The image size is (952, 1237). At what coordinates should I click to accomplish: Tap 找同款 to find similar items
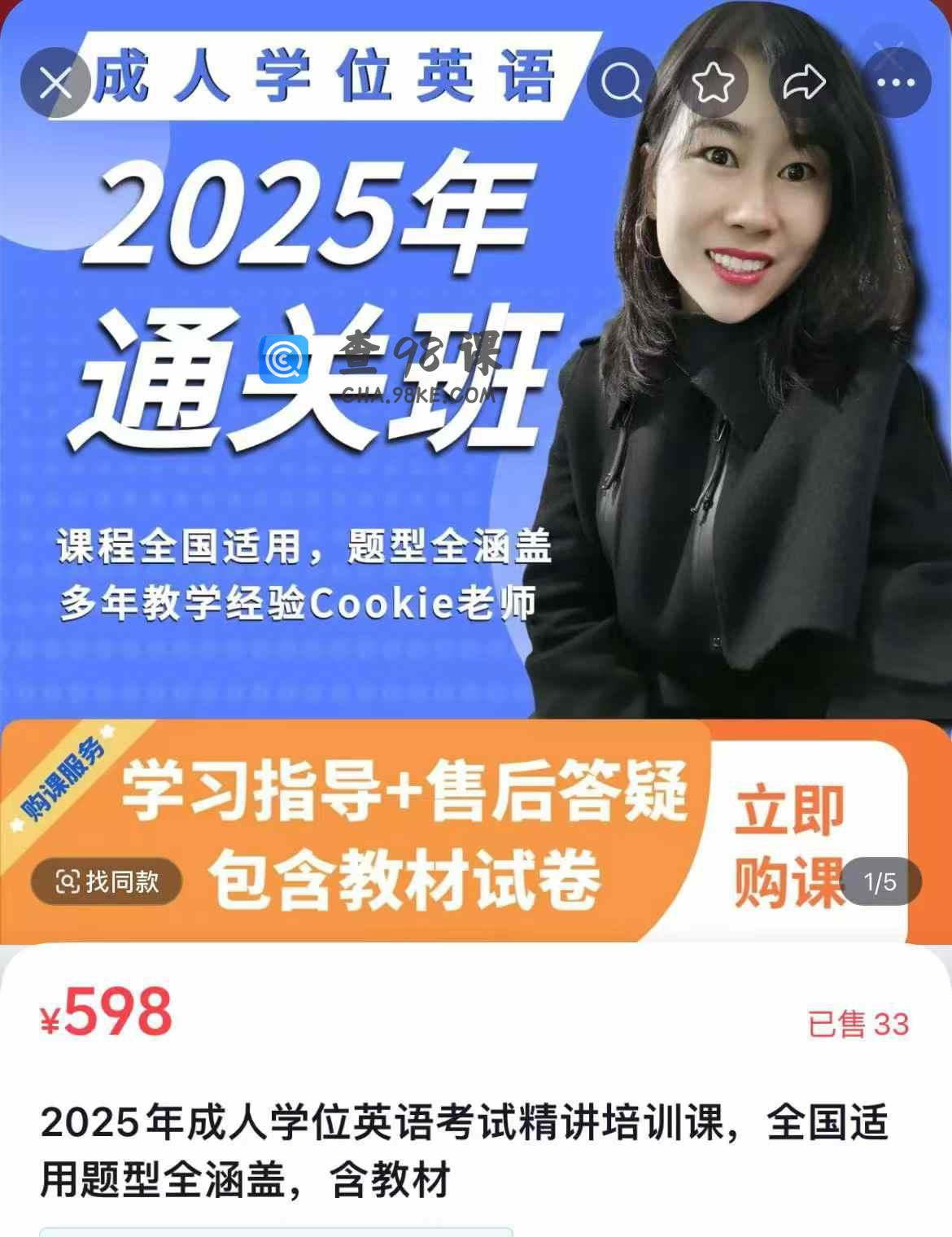(x=107, y=881)
